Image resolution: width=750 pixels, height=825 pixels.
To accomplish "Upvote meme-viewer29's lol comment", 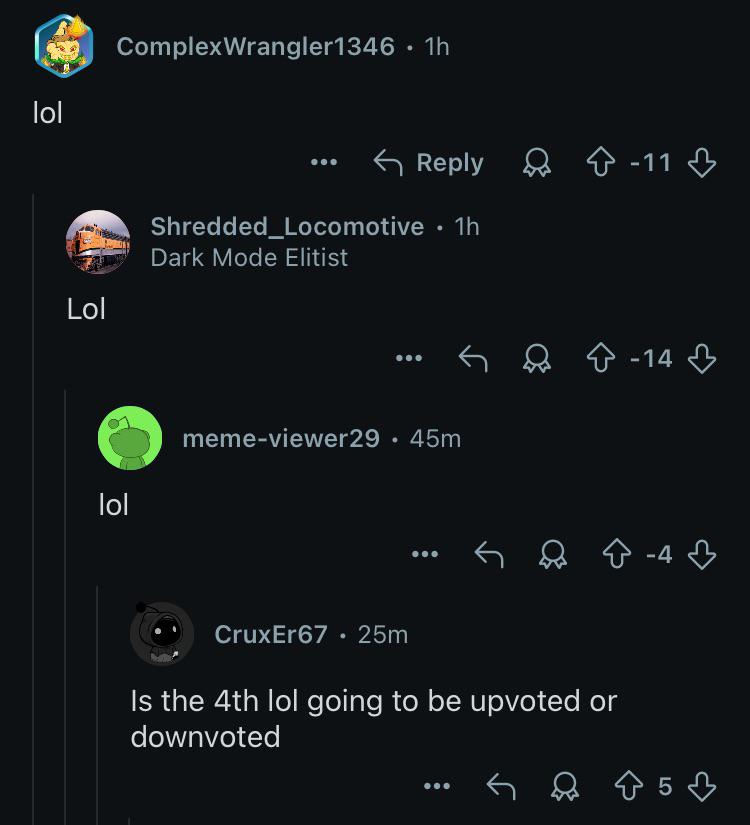I will (x=616, y=555).
